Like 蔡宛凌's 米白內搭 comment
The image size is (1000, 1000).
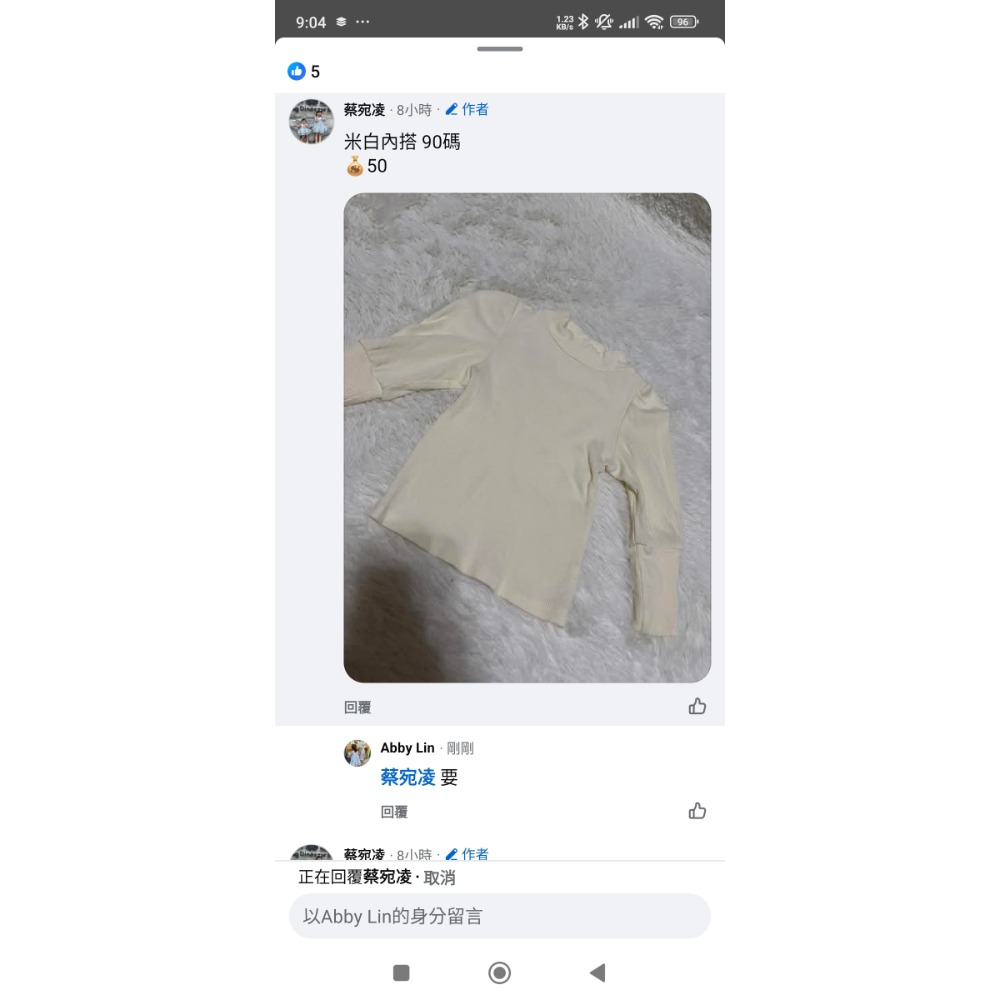coord(697,707)
